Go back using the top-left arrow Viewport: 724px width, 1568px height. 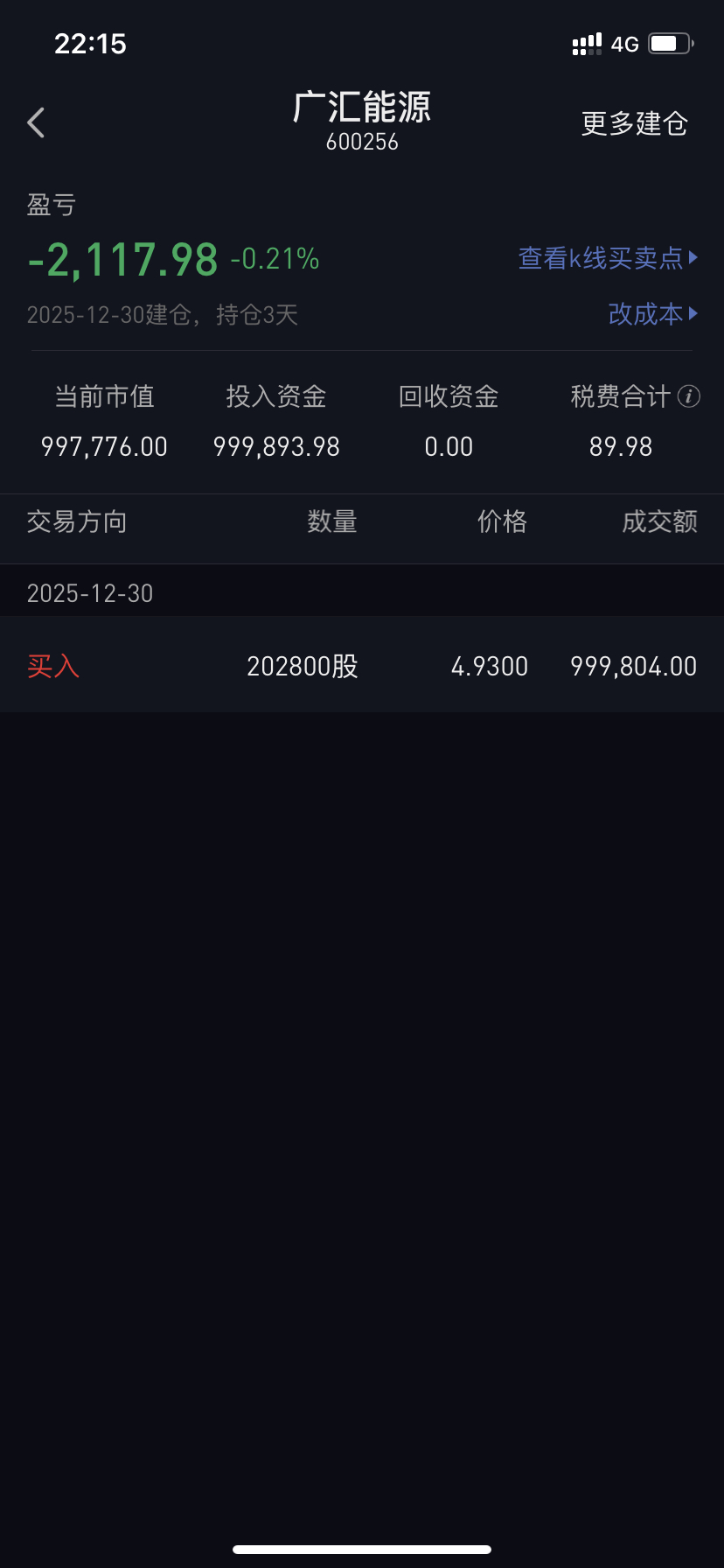click(36, 123)
